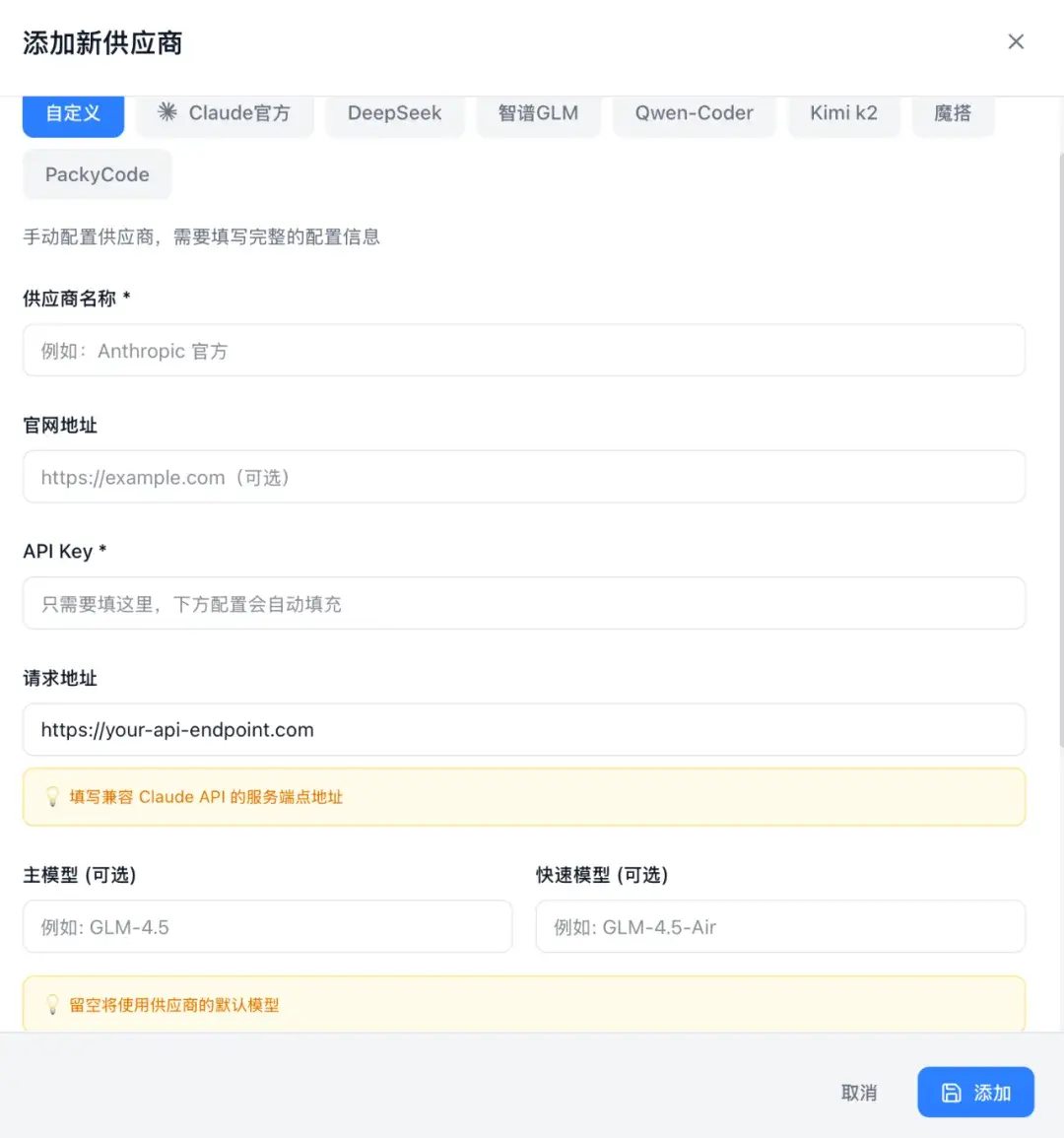Select the 智谱GLM preset
This screenshot has height=1138, width=1064.
click(x=538, y=114)
